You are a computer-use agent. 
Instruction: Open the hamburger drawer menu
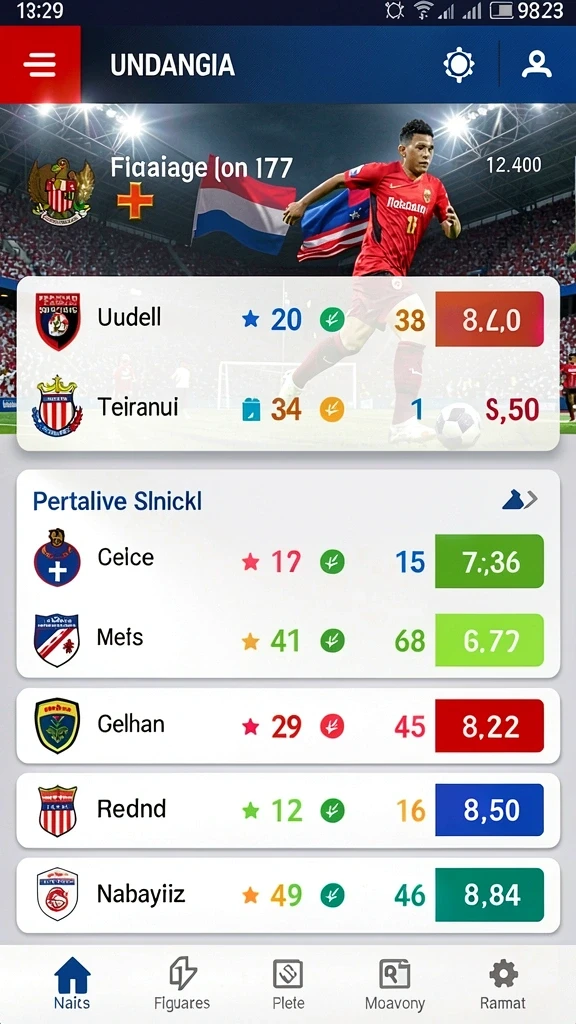[x=40, y=64]
